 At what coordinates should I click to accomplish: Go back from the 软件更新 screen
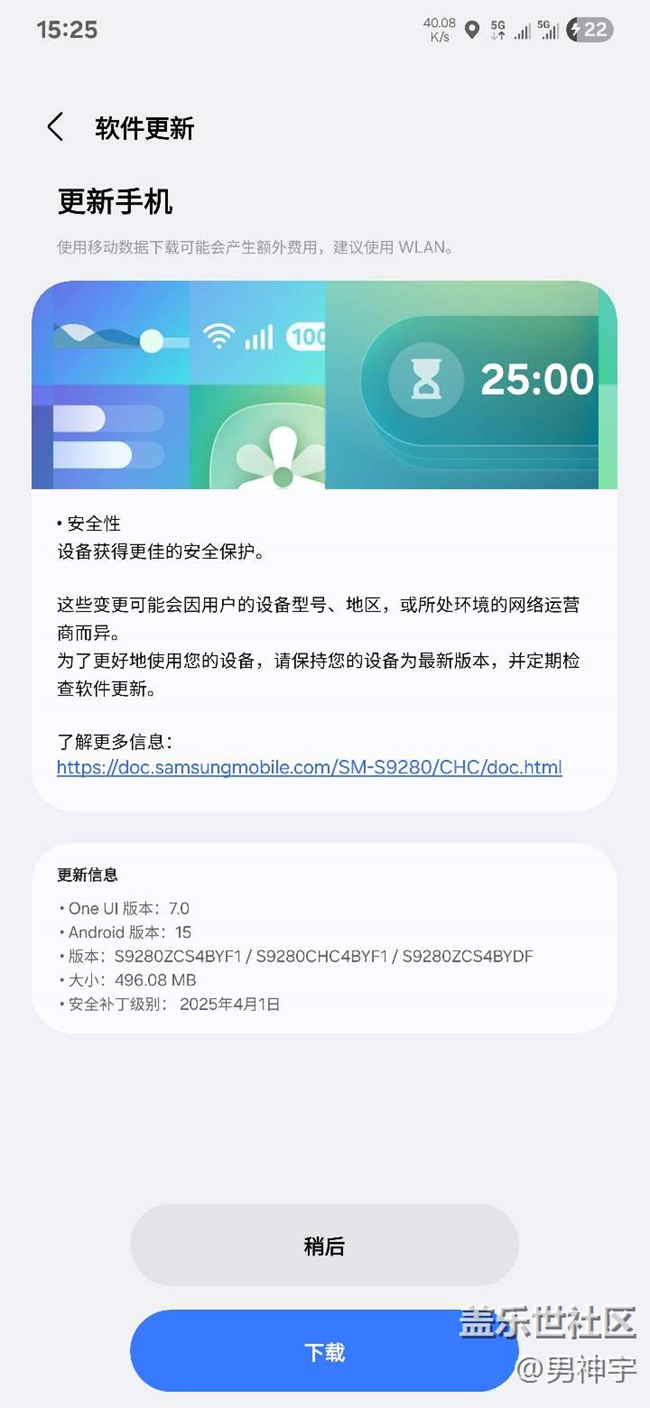point(55,127)
